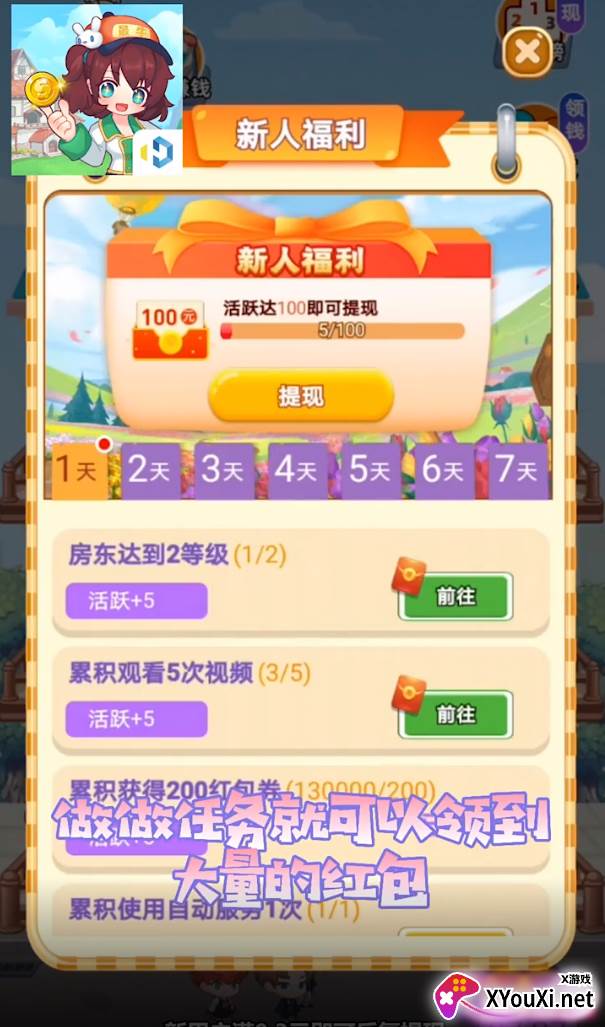The image size is (605, 1027).
Task: Tap 前往 for 房东达到2等级 task
Action: pyautogui.click(x=456, y=597)
